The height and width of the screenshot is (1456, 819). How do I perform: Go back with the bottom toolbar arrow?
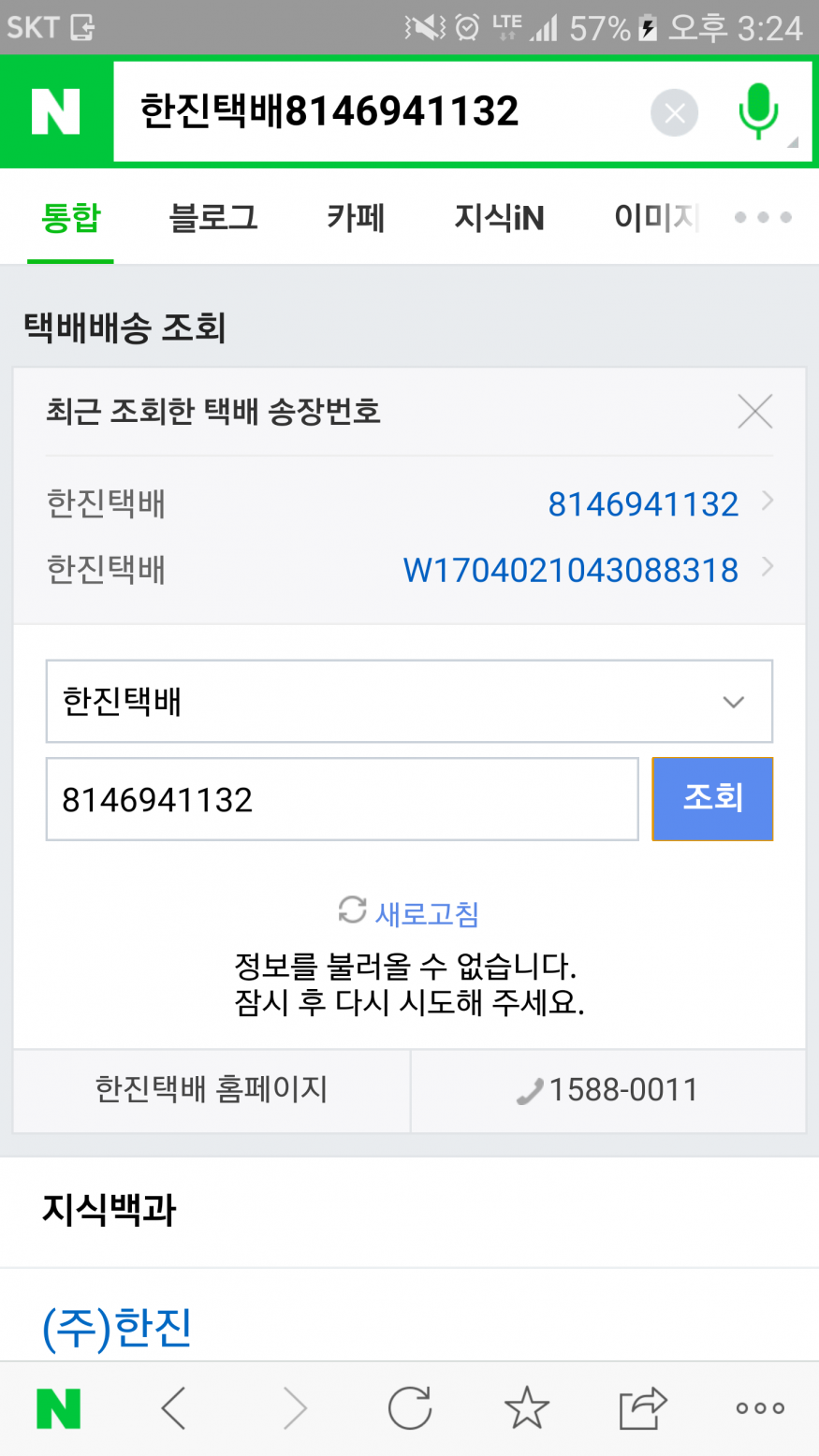click(x=174, y=1407)
